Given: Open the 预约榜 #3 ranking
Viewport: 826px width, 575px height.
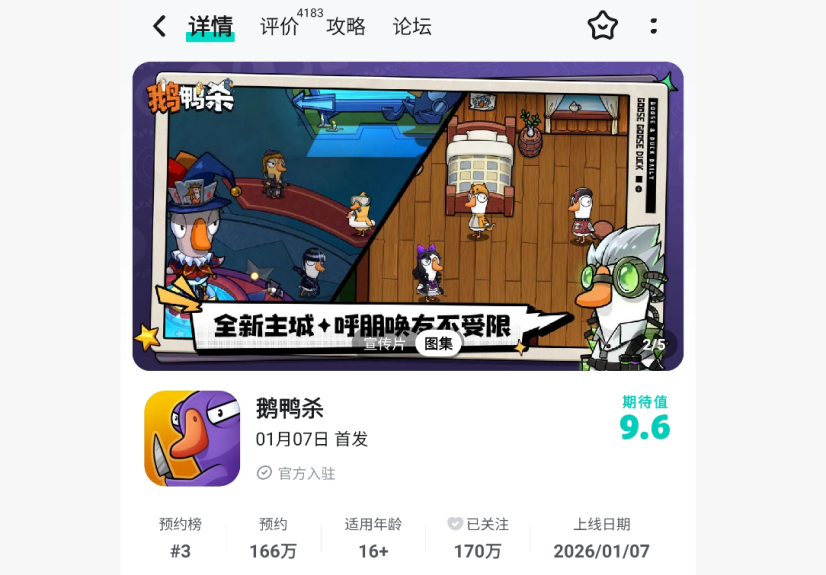Looking at the screenshot, I should pyautogui.click(x=180, y=538).
